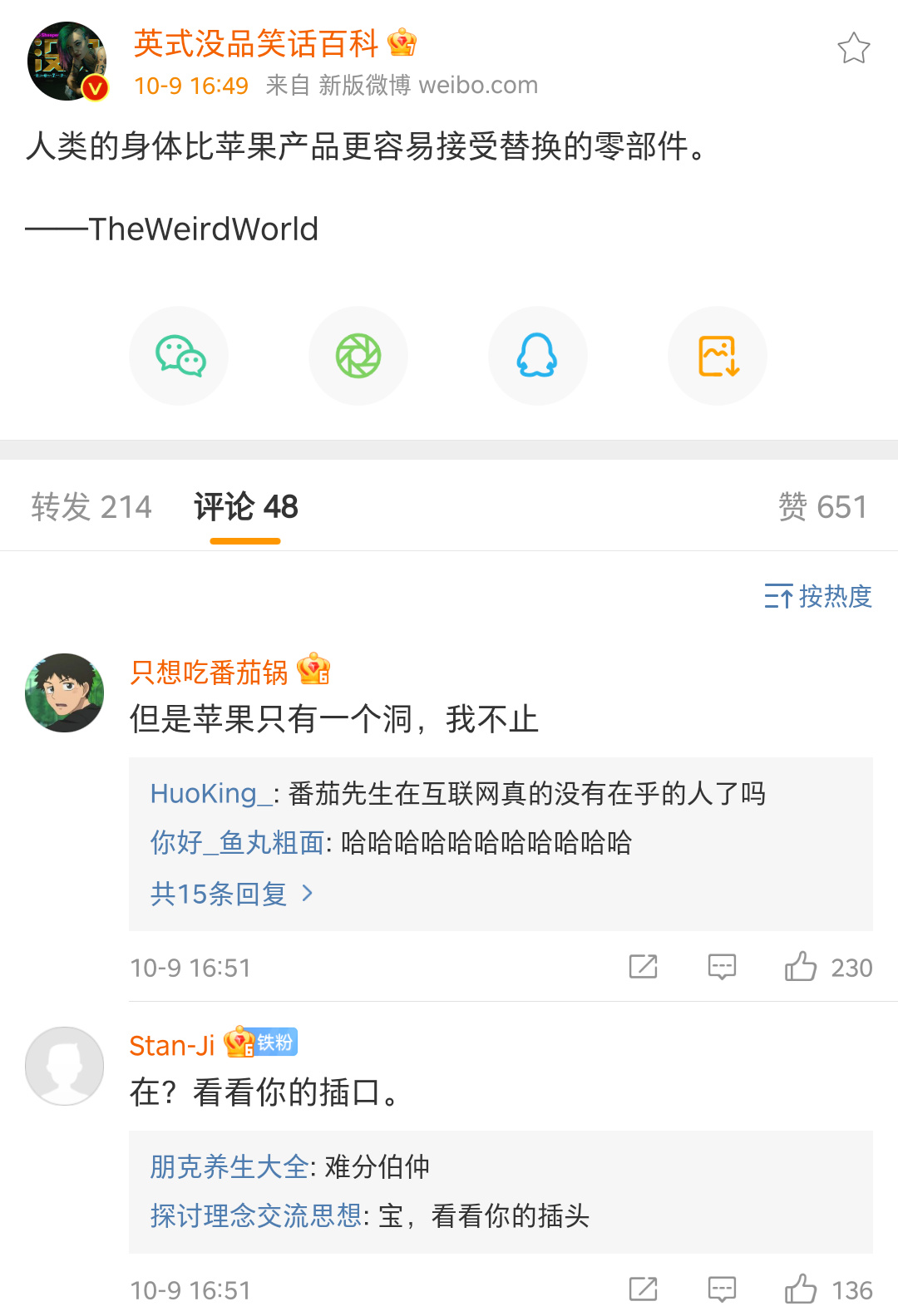Image resolution: width=898 pixels, height=1316 pixels.
Task: Reply to Stan-Ji's comment
Action: (722, 1289)
